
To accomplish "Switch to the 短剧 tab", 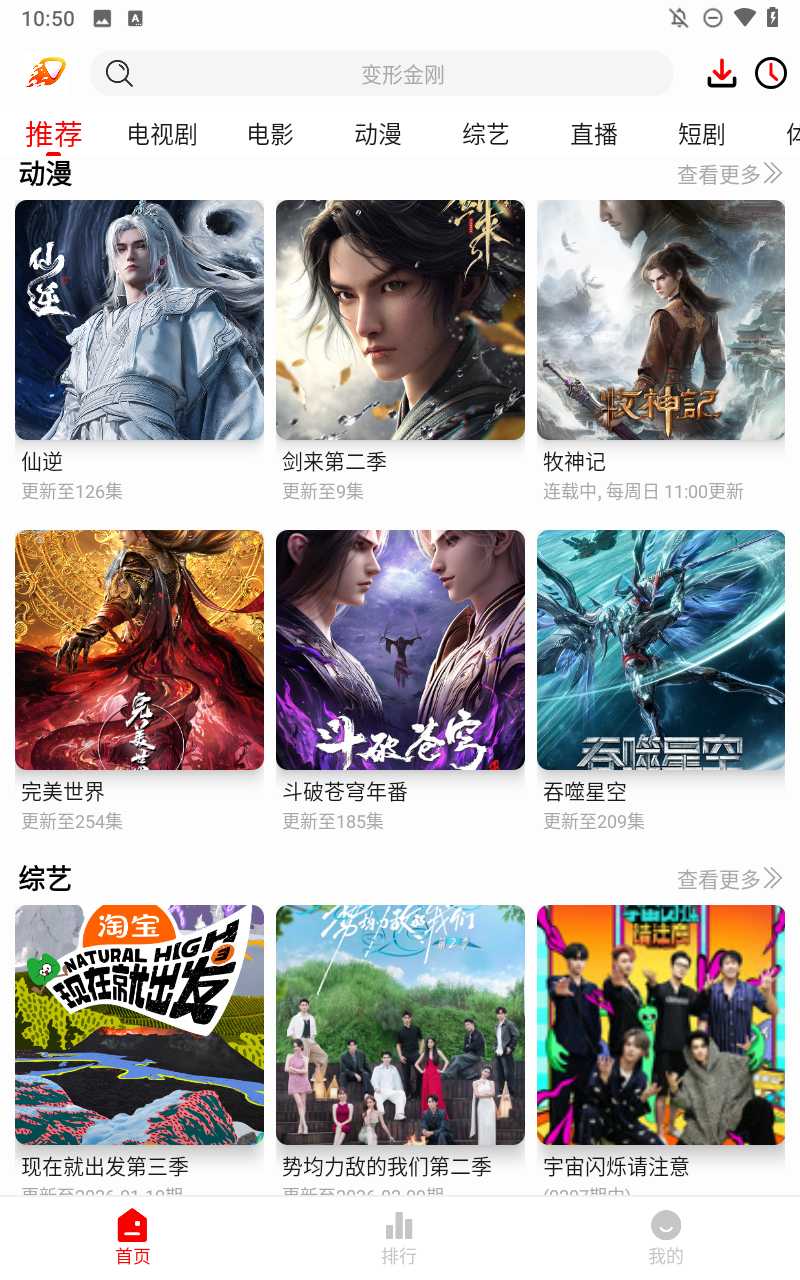I will tap(701, 134).
